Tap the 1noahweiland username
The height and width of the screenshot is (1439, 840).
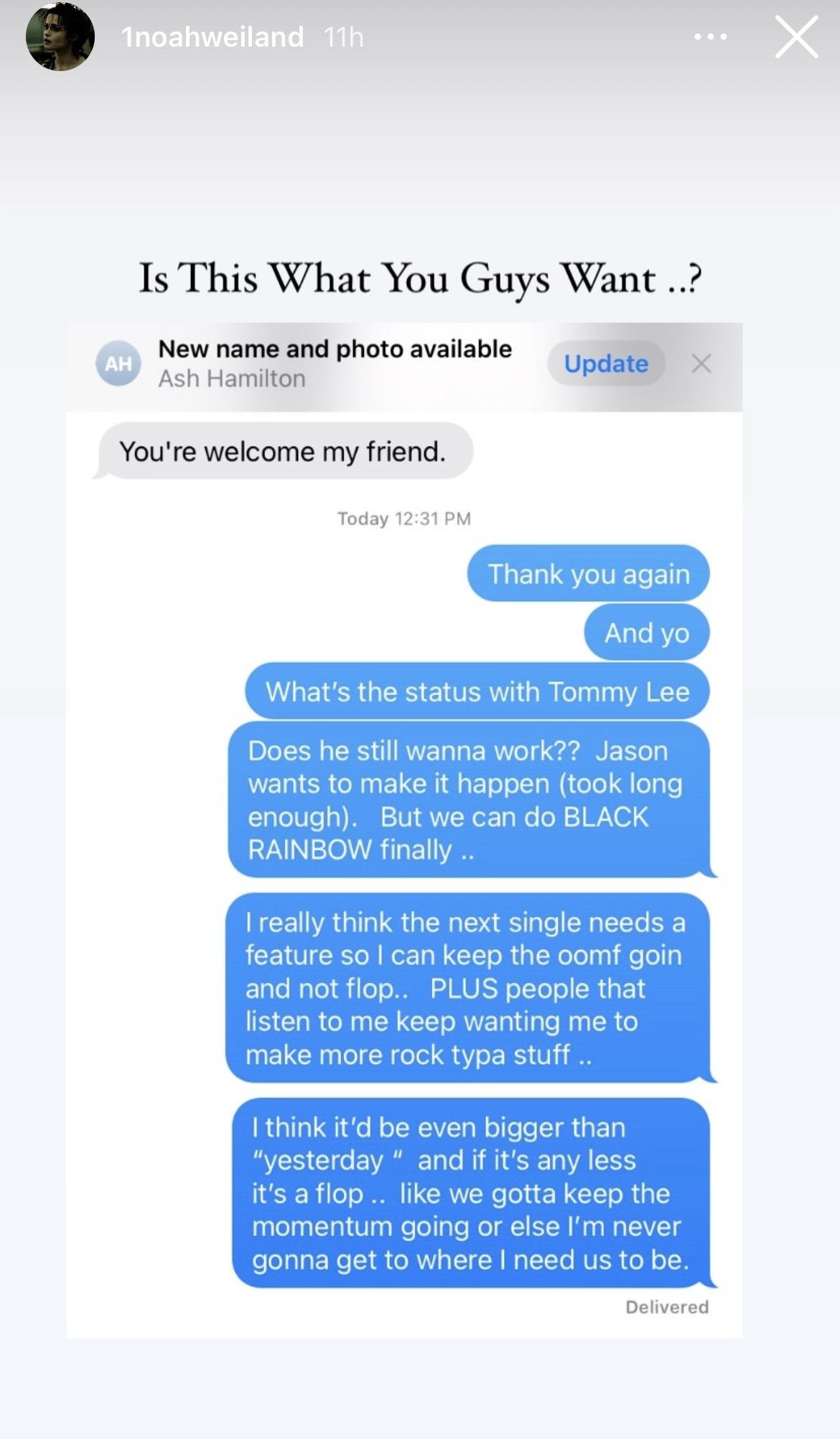[213, 37]
